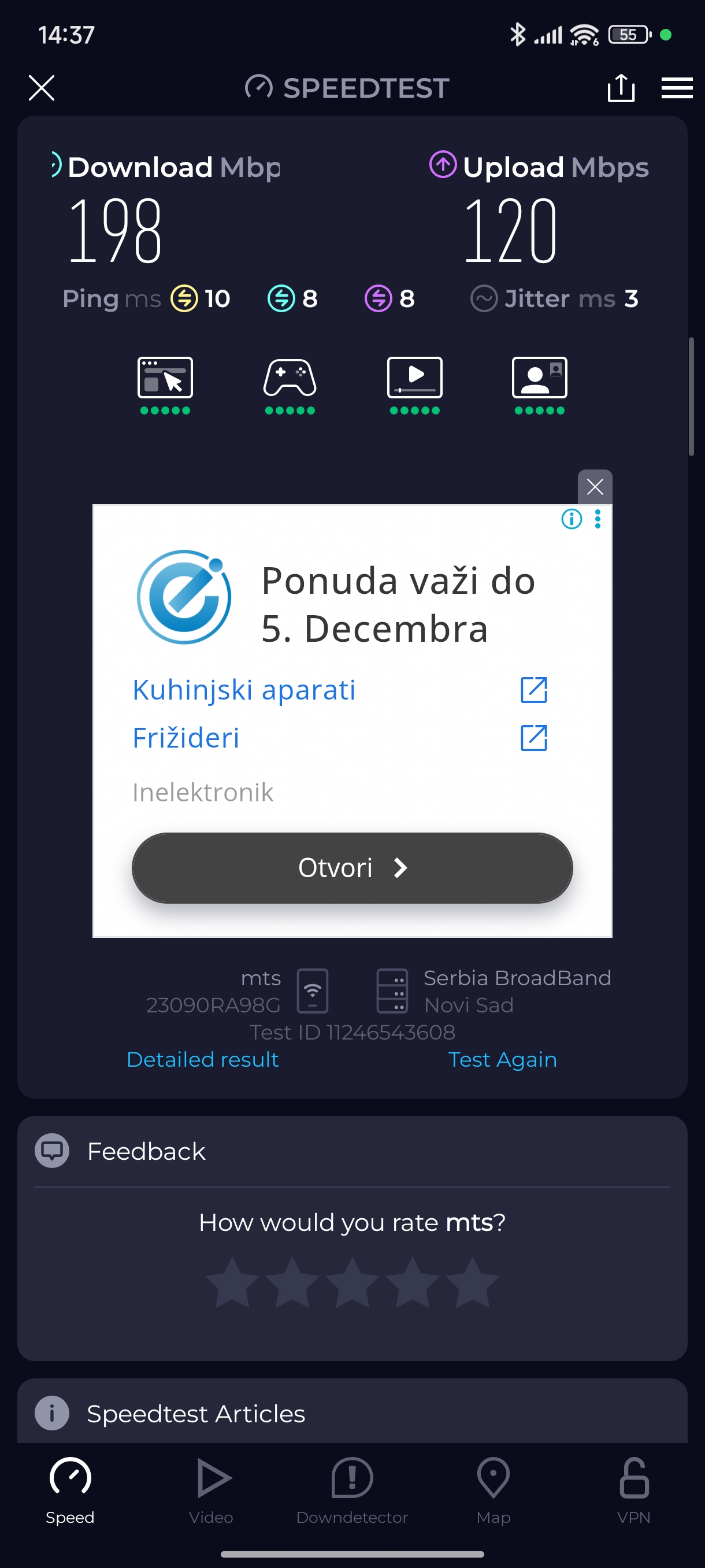Image resolution: width=705 pixels, height=1568 pixels.
Task: Open the ad info icon
Action: (571, 519)
